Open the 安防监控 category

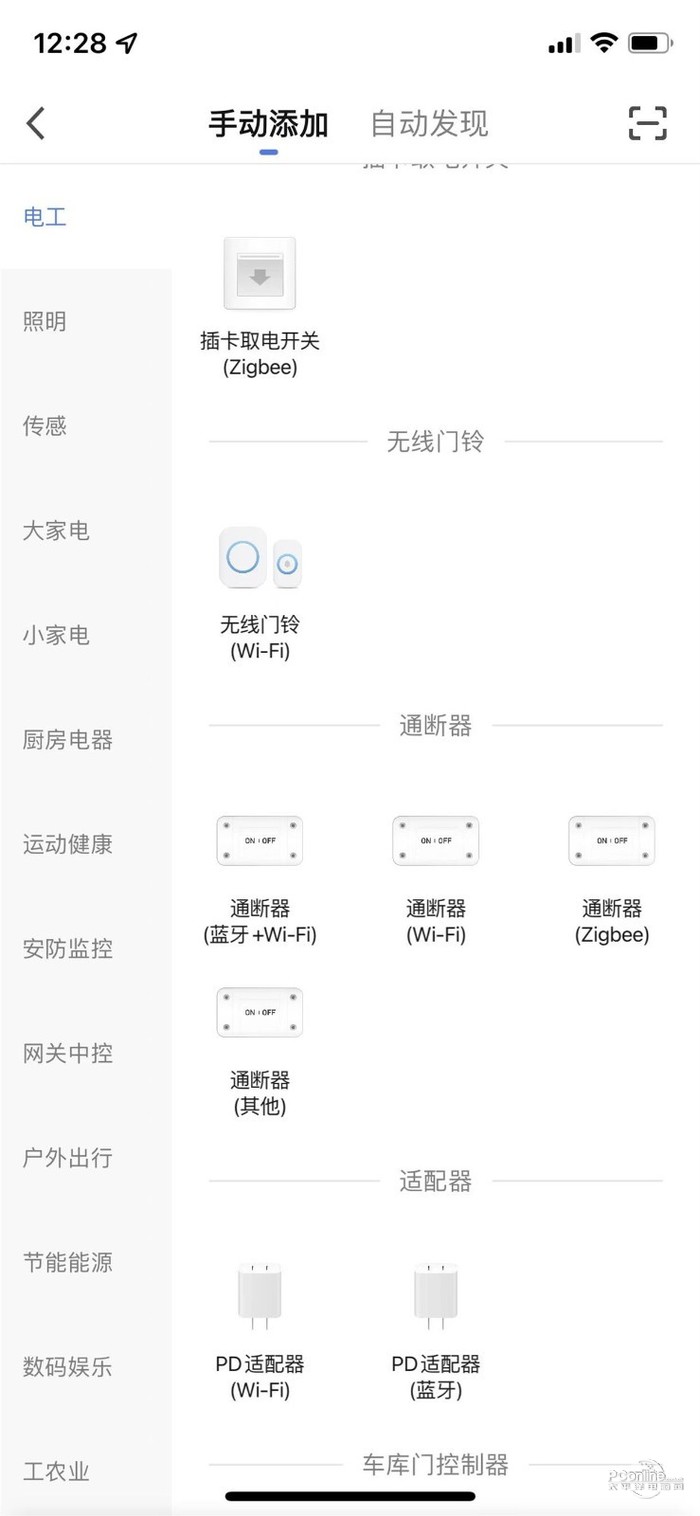click(68, 949)
